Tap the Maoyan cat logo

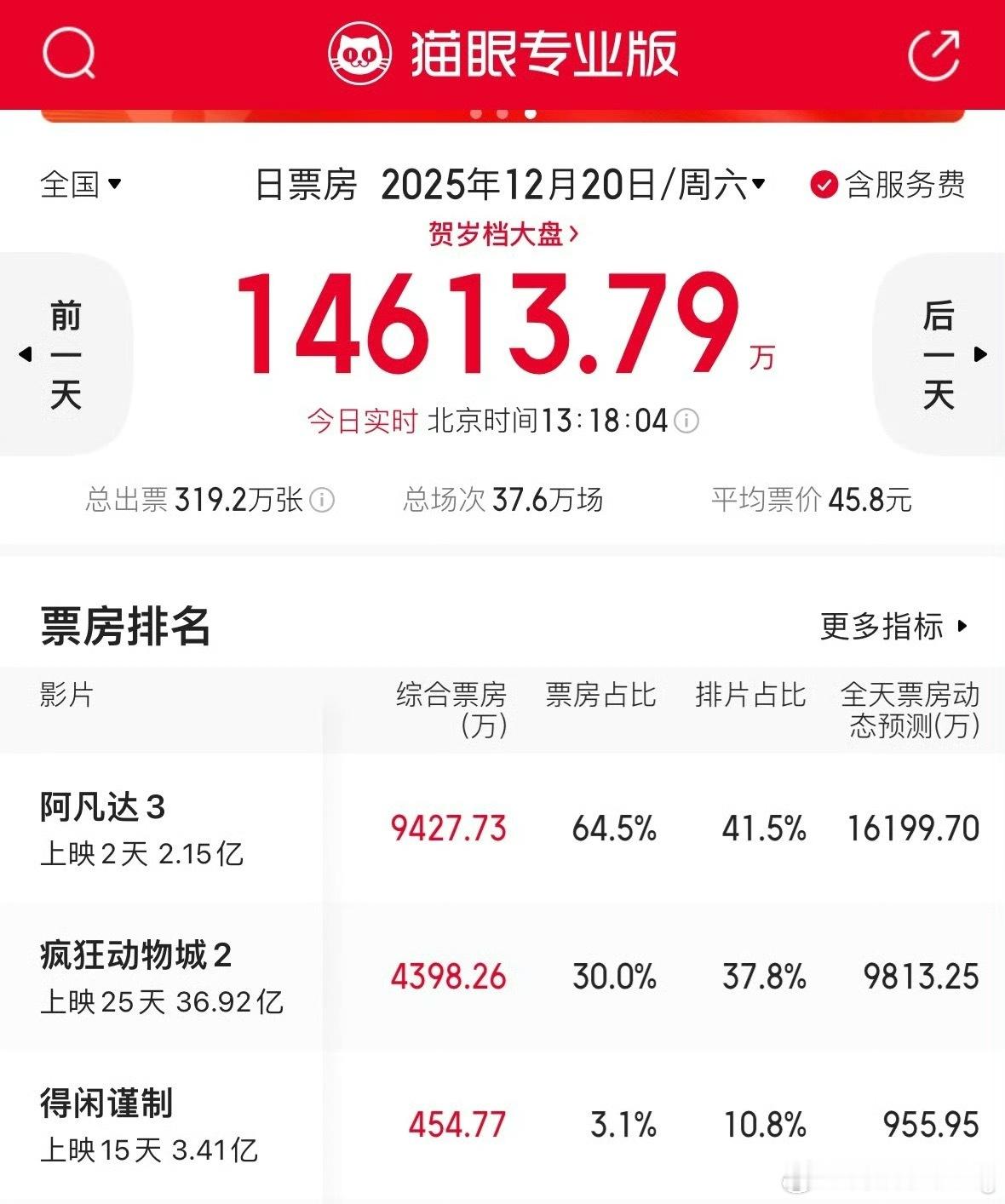point(361,54)
